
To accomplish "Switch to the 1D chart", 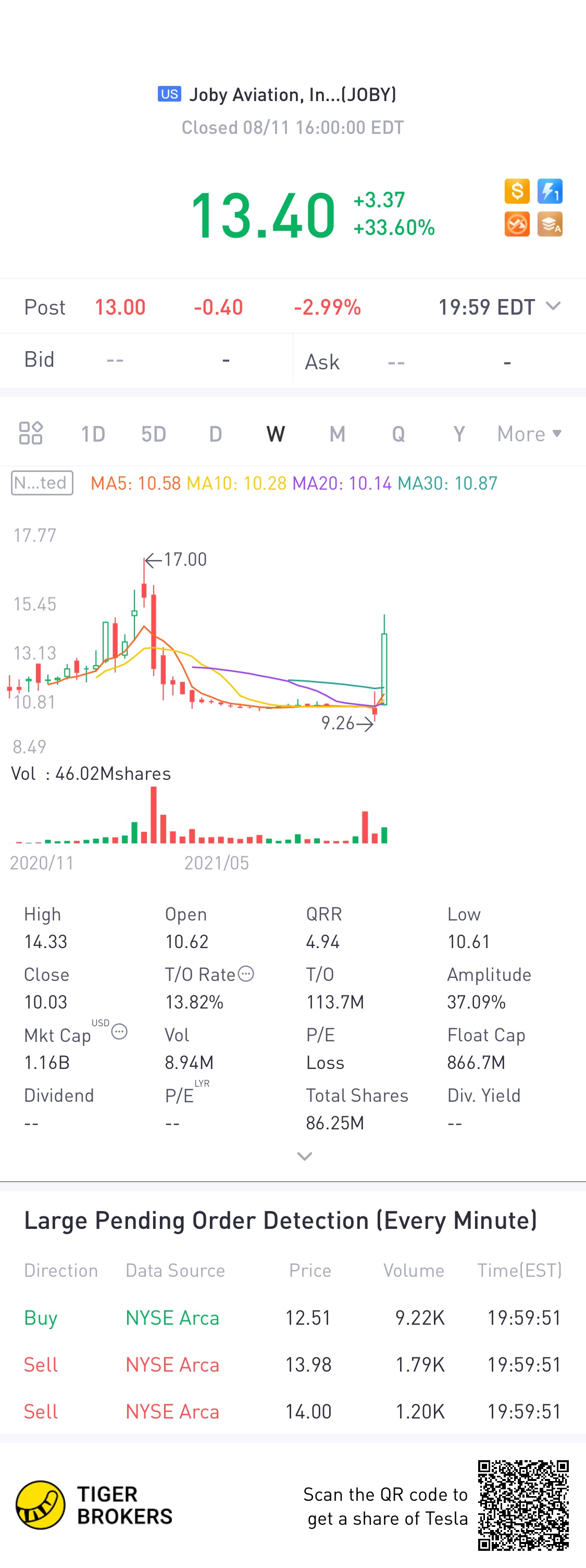I will pyautogui.click(x=93, y=434).
